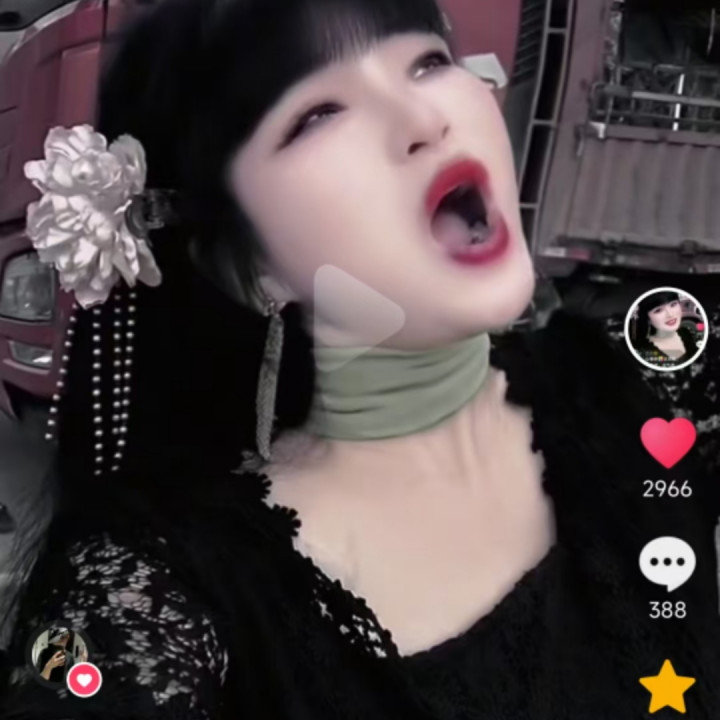This screenshot has width=720, height=720.
Task: Like the video with 2966 likes
Action: point(667,442)
